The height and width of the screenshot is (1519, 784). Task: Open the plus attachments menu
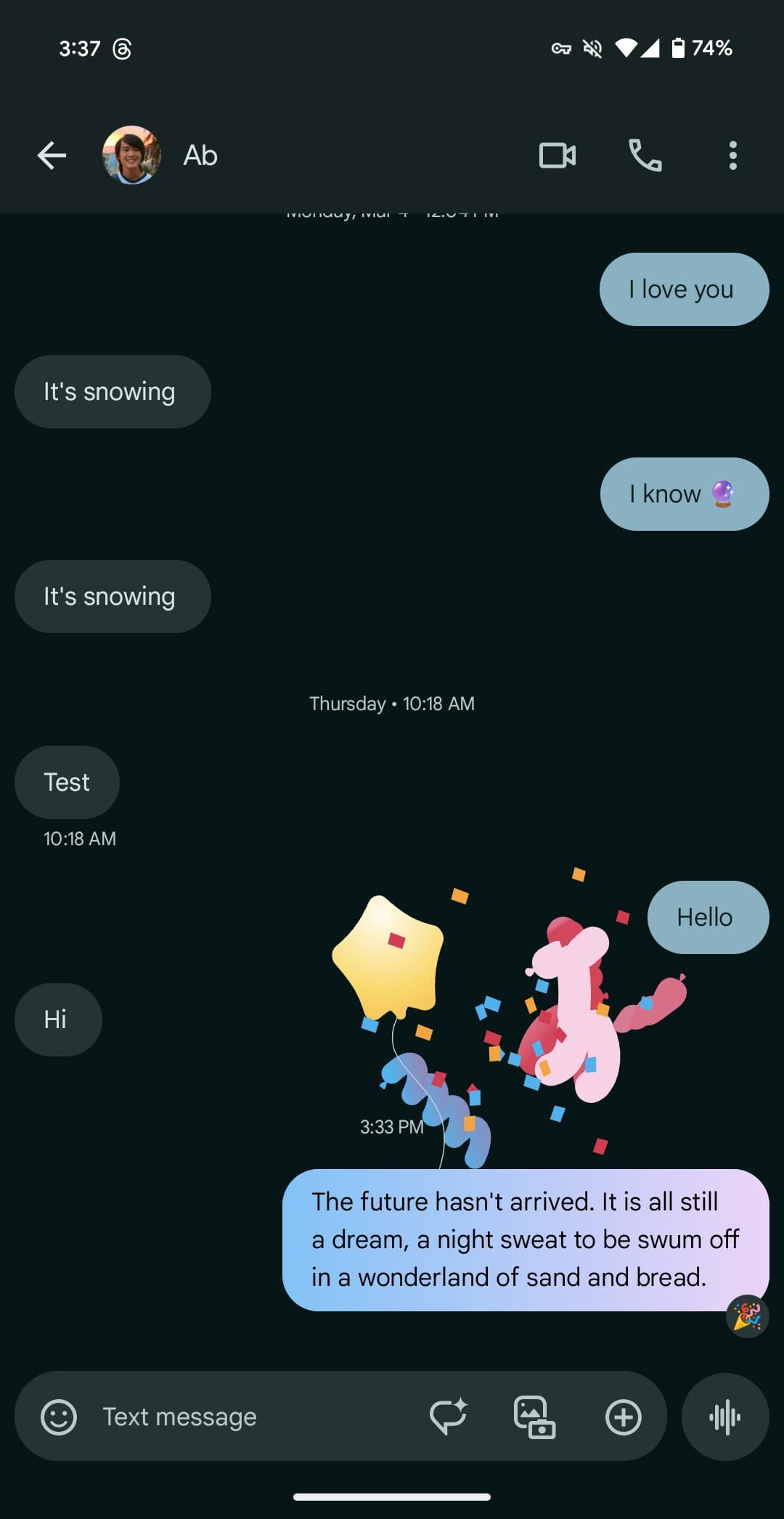(x=624, y=1417)
